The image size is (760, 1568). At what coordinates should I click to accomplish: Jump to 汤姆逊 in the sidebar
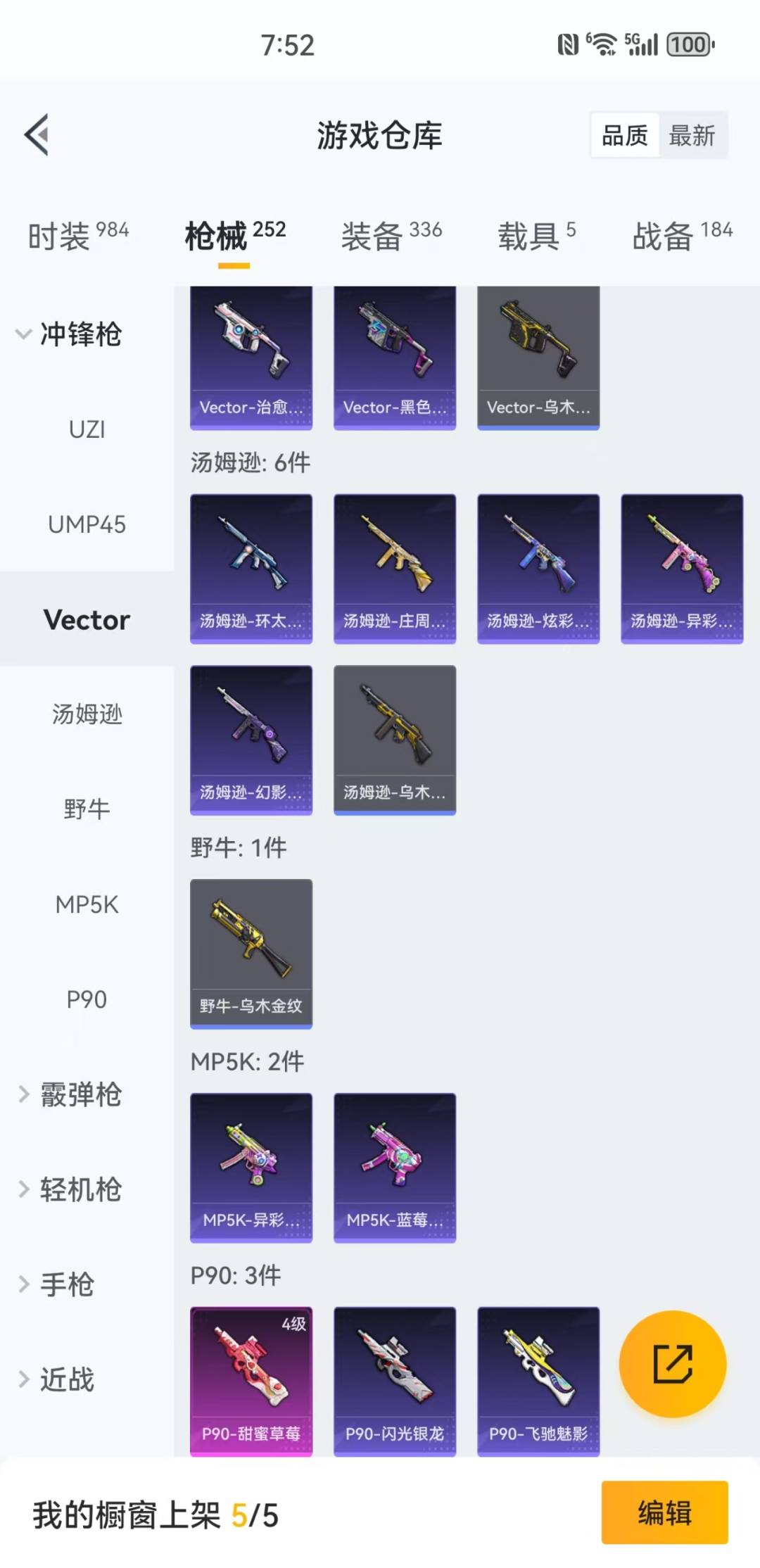(x=87, y=714)
